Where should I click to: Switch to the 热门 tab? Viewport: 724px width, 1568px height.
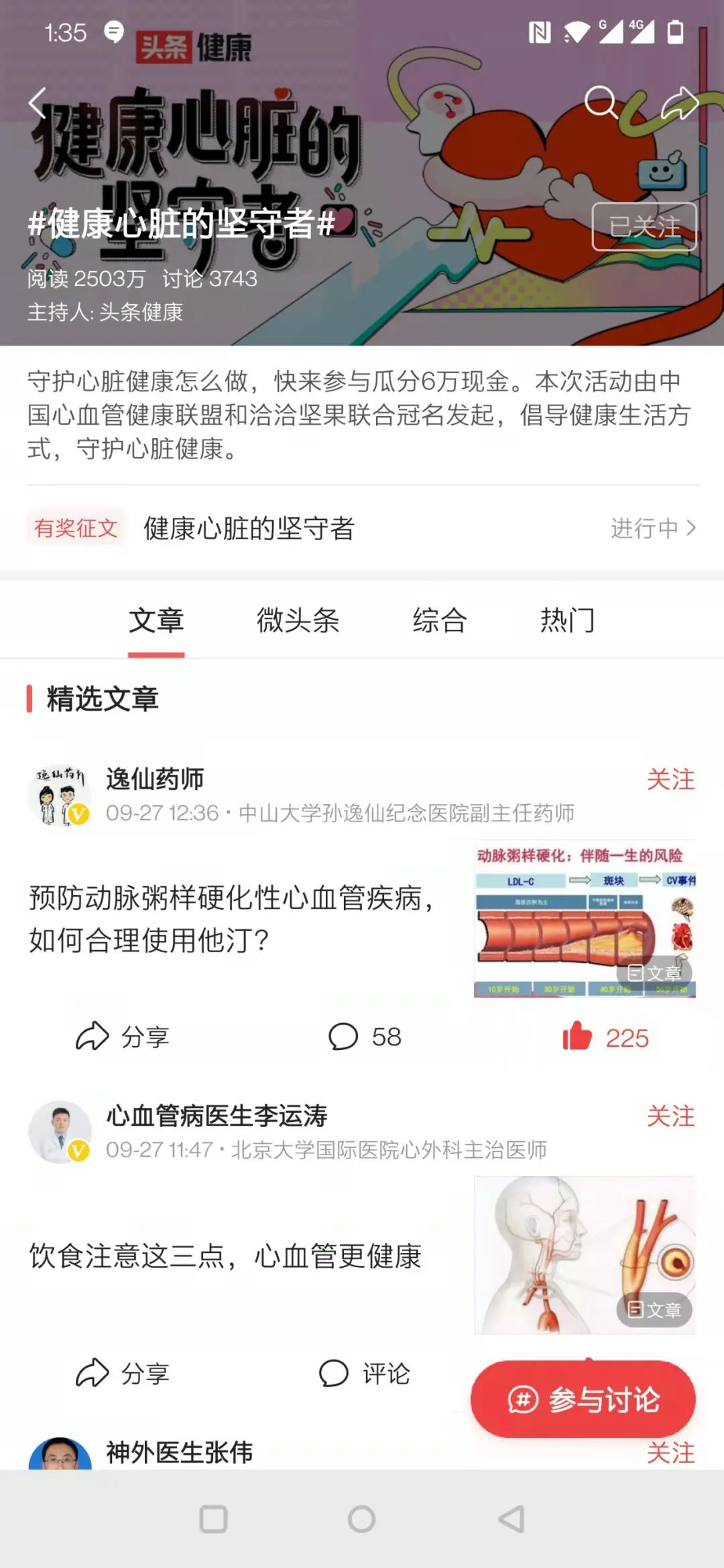click(567, 620)
